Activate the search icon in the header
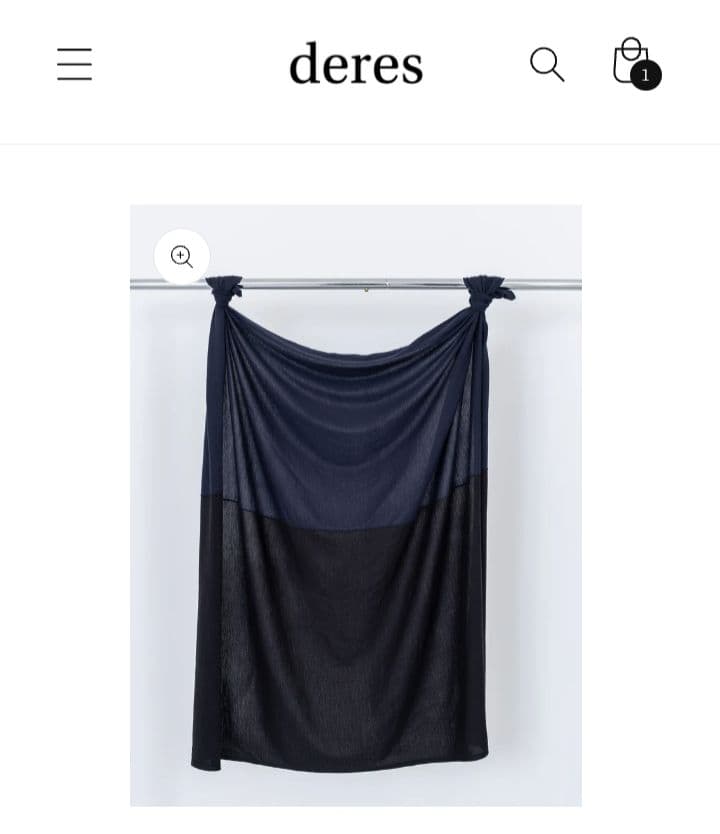The width and height of the screenshot is (720, 834). [x=547, y=63]
